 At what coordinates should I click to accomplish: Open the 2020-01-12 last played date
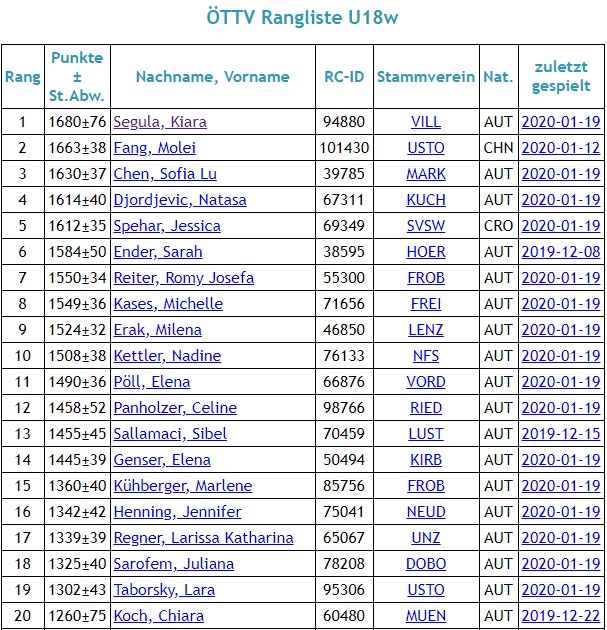tap(561, 148)
